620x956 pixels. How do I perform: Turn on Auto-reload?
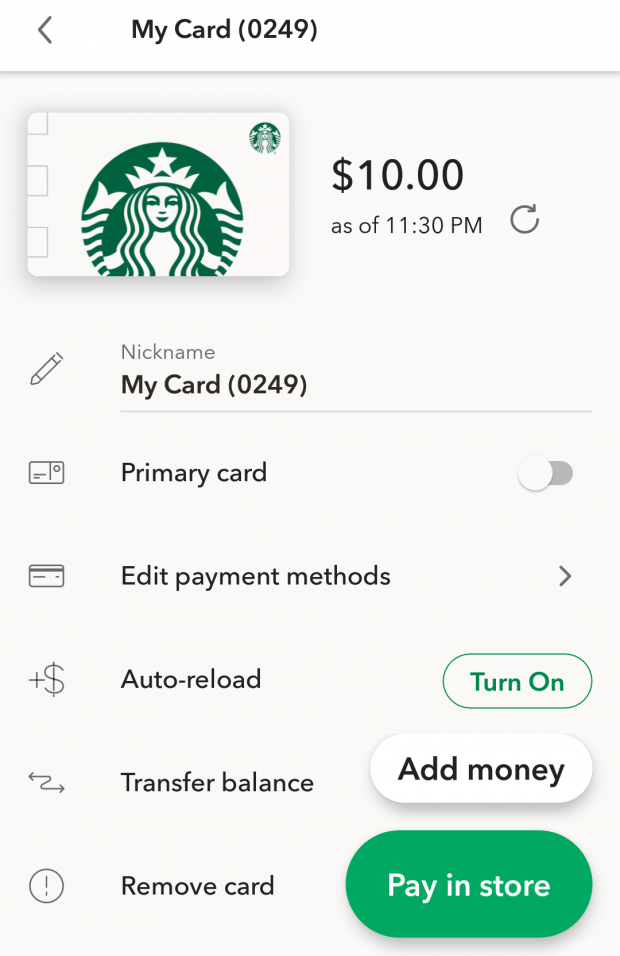(517, 682)
